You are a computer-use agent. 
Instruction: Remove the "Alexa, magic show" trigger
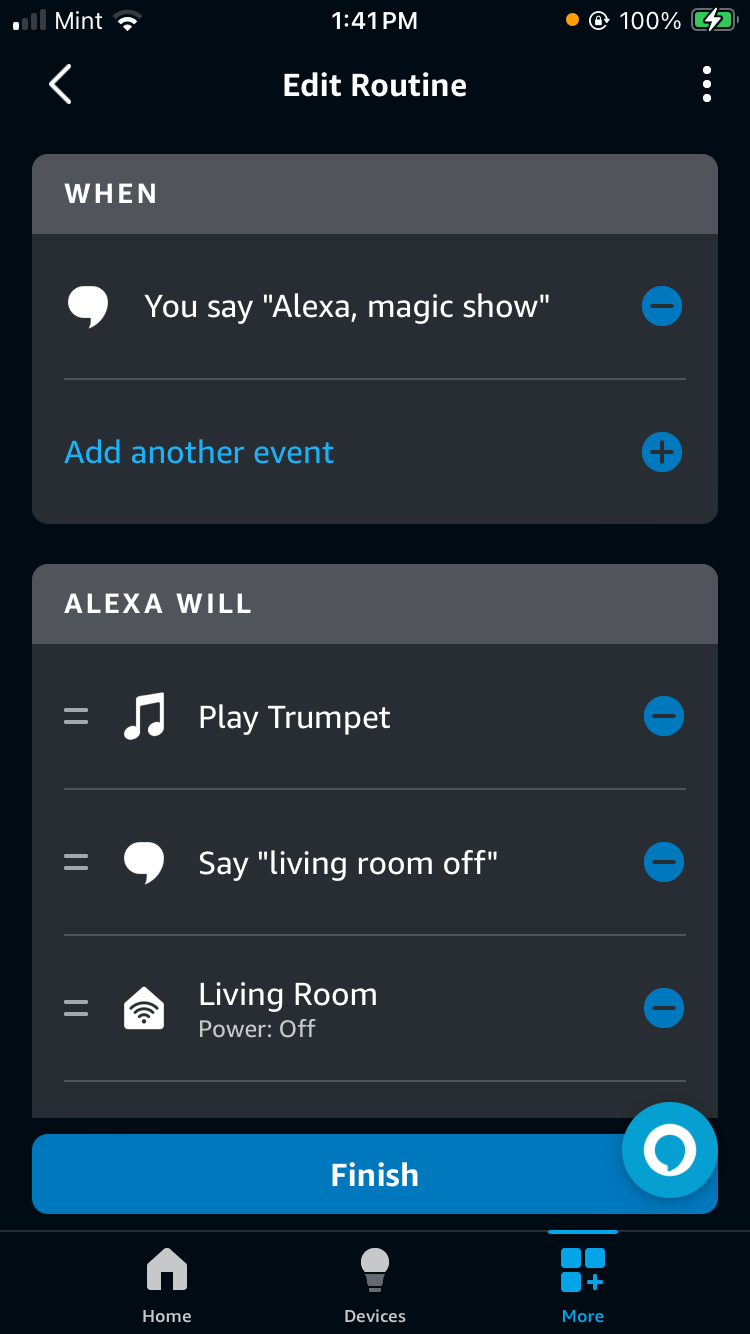click(x=661, y=305)
